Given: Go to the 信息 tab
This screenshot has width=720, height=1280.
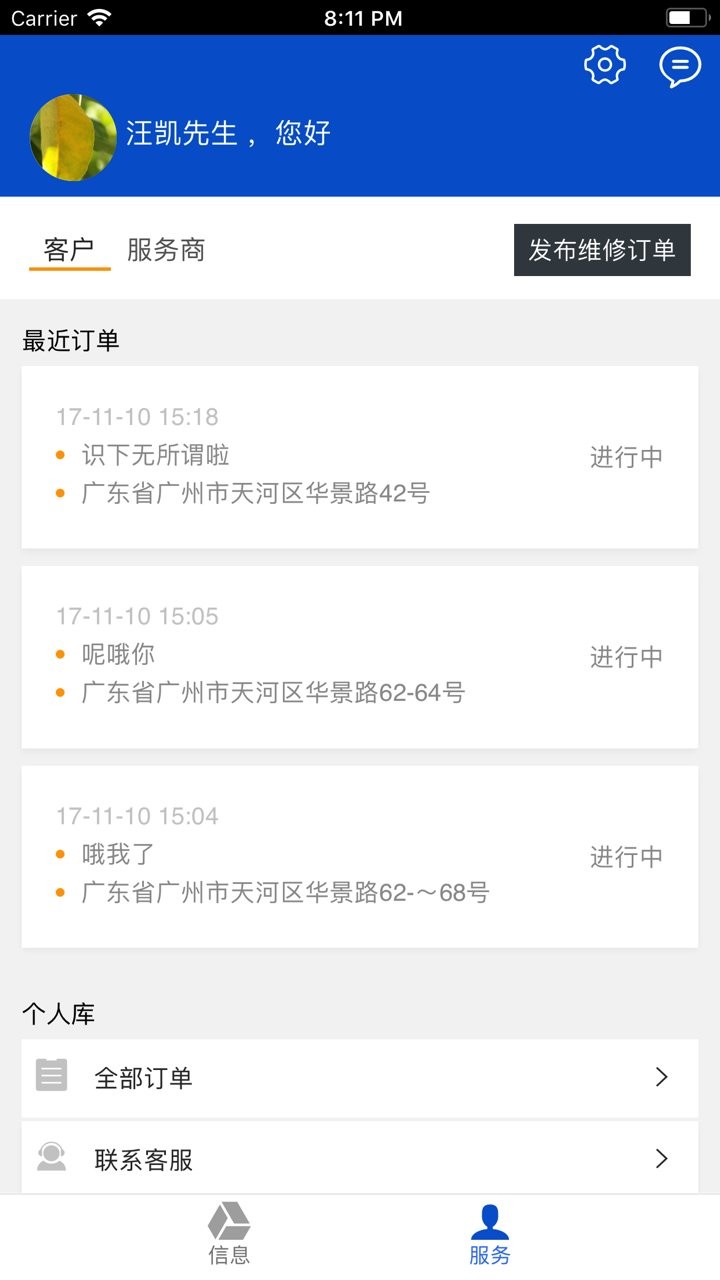Looking at the screenshot, I should (x=229, y=1236).
